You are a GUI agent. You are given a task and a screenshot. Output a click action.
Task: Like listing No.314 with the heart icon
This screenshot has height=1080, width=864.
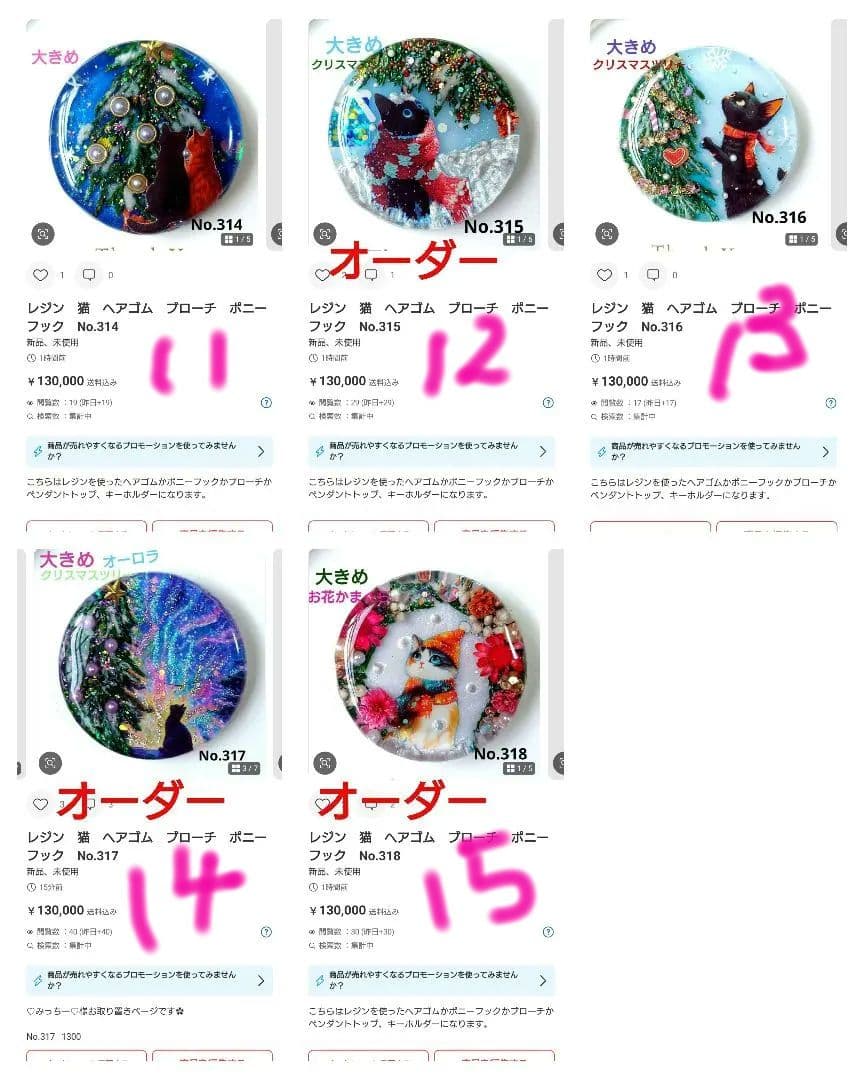41,273
